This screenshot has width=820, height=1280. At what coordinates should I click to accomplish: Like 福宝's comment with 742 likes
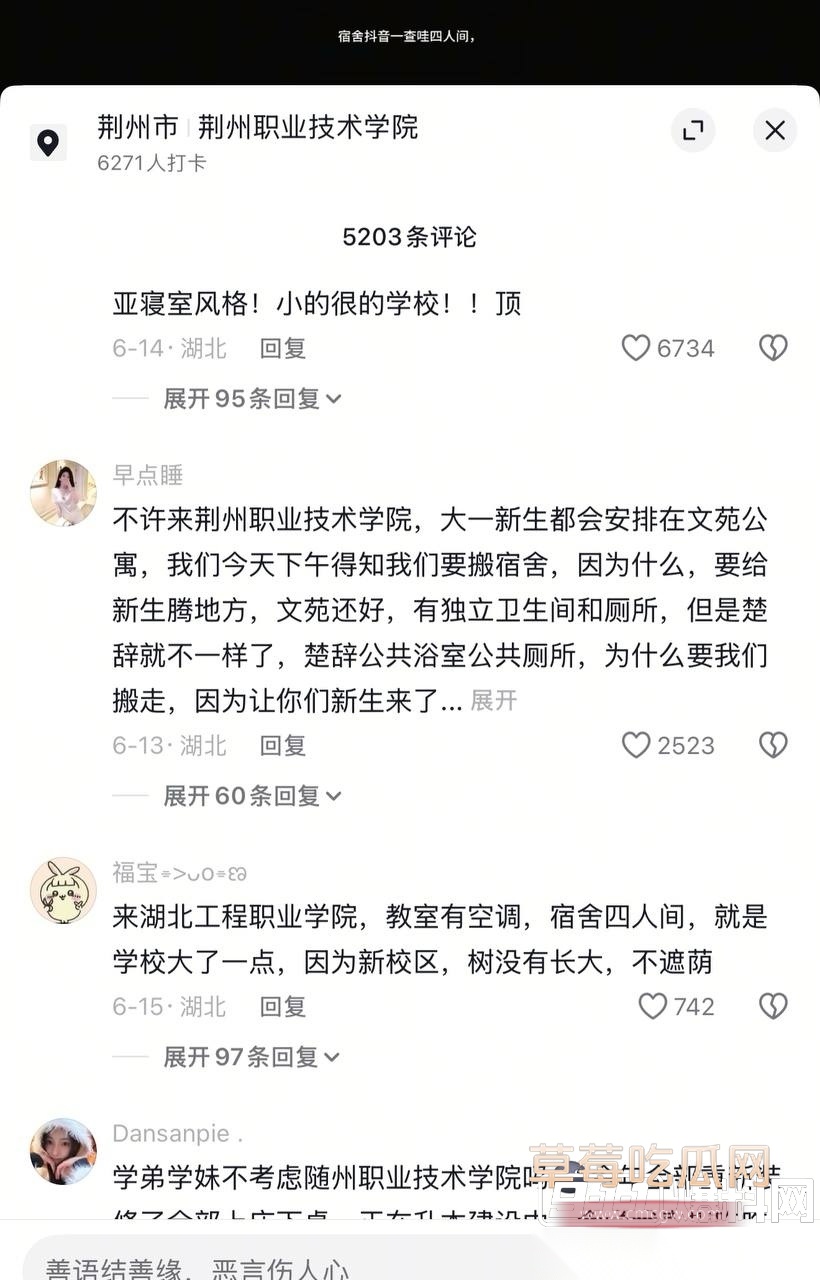pyautogui.click(x=652, y=1006)
